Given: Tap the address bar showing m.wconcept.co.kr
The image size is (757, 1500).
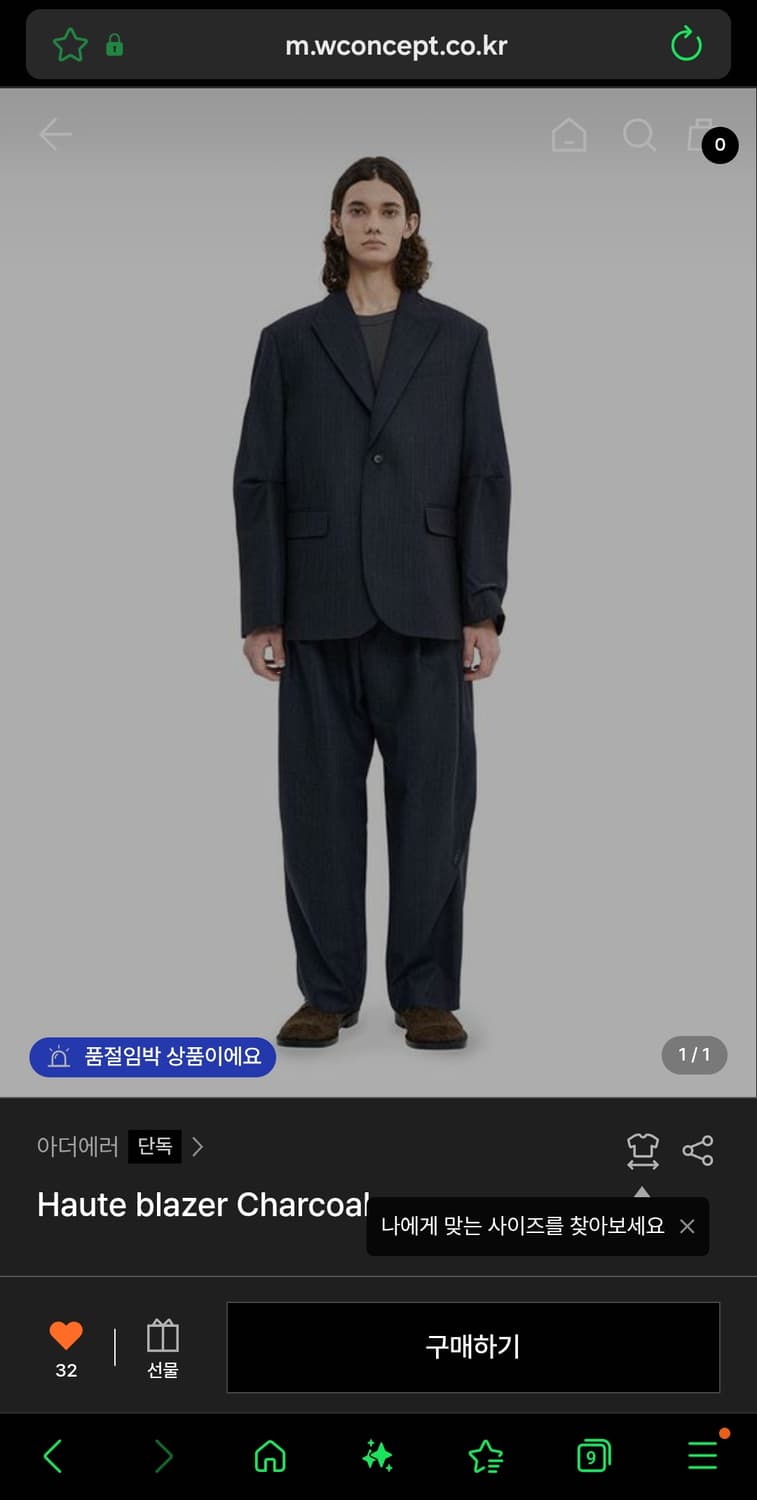Looking at the screenshot, I should click(396, 45).
